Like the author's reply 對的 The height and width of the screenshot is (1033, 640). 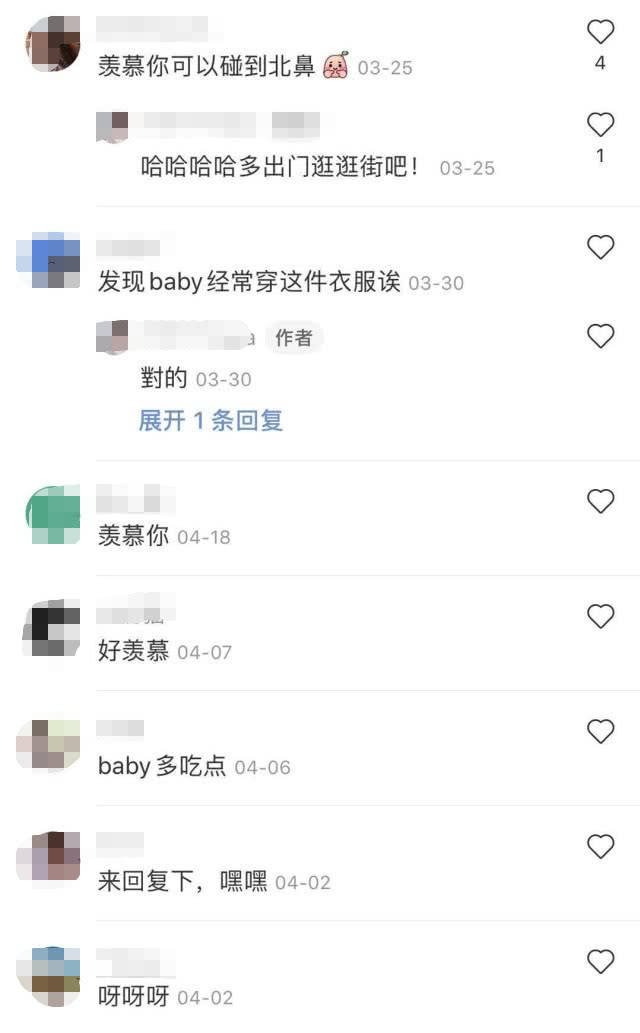(600, 336)
